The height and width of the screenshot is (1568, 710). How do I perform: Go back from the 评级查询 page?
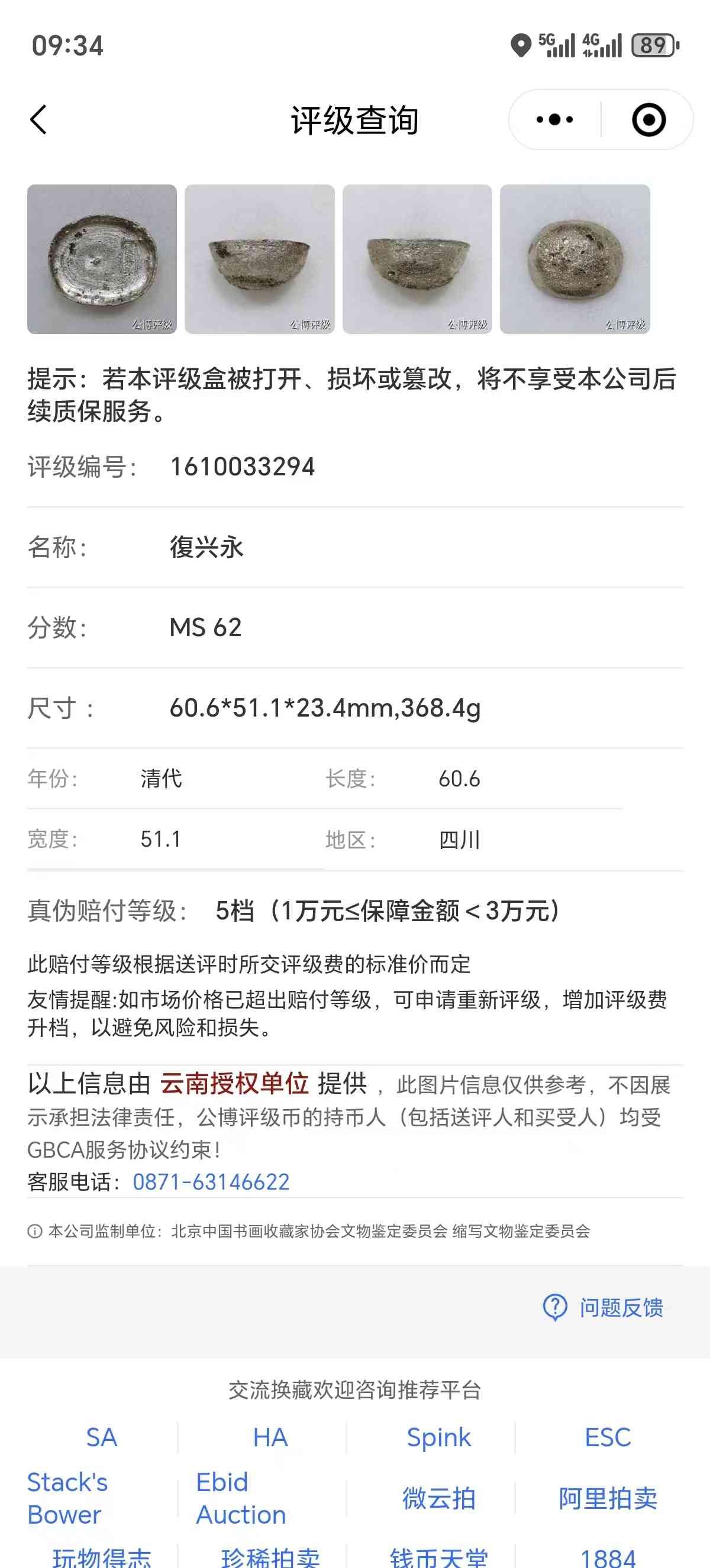tap(38, 119)
